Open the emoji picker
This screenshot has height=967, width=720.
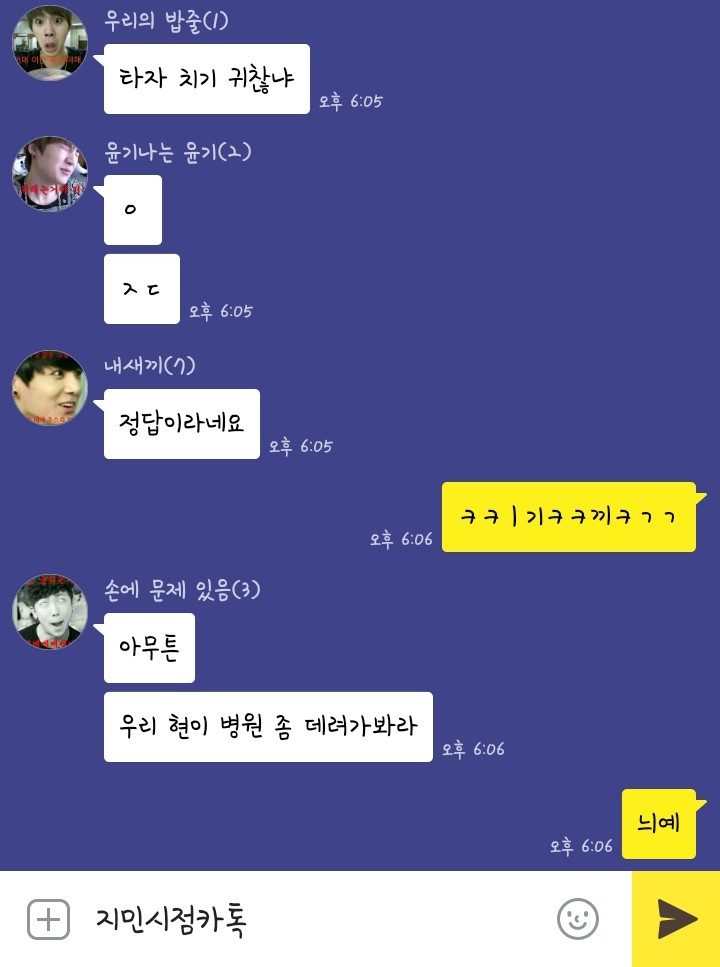tap(577, 919)
